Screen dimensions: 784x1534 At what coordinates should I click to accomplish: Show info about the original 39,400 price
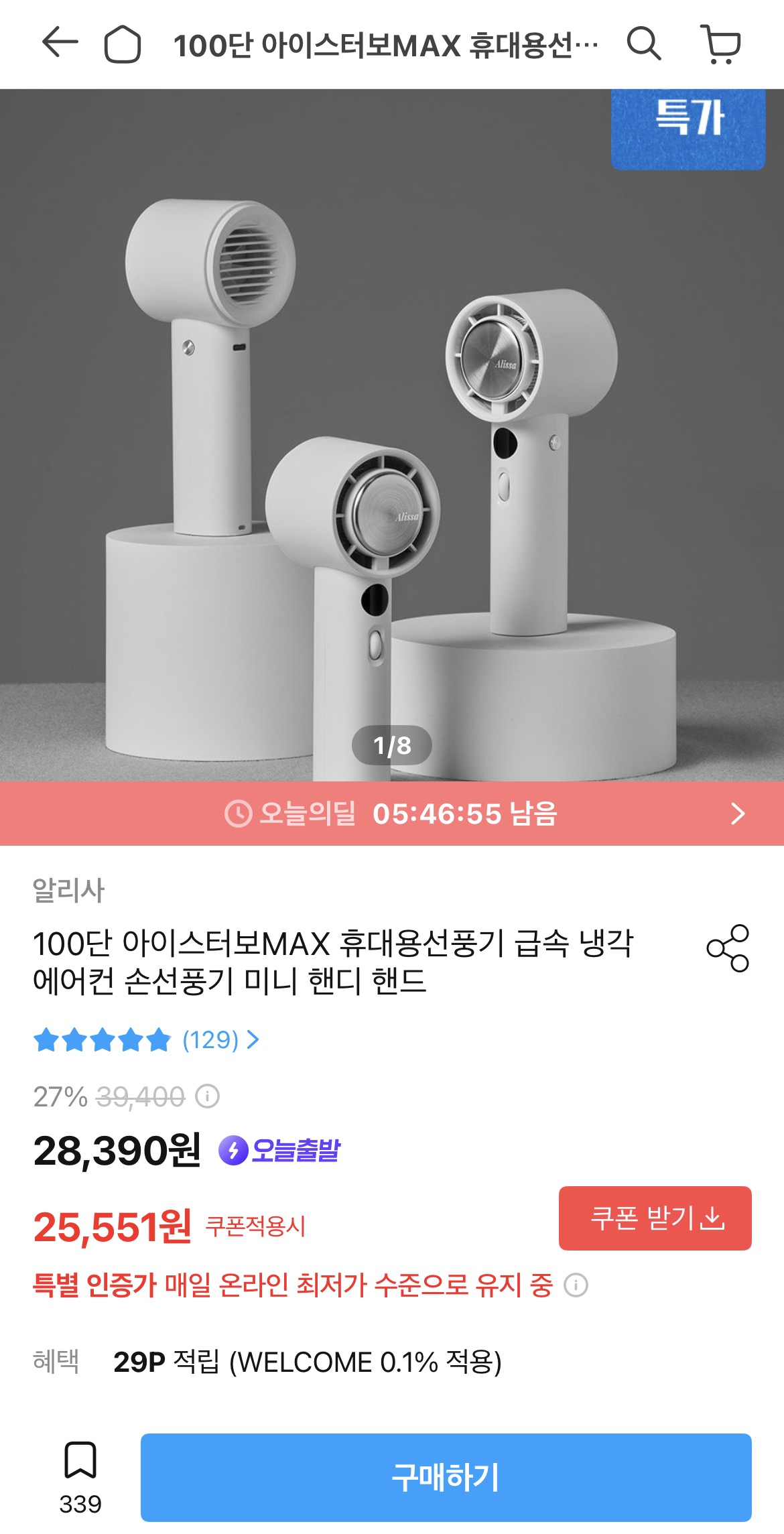click(208, 1097)
